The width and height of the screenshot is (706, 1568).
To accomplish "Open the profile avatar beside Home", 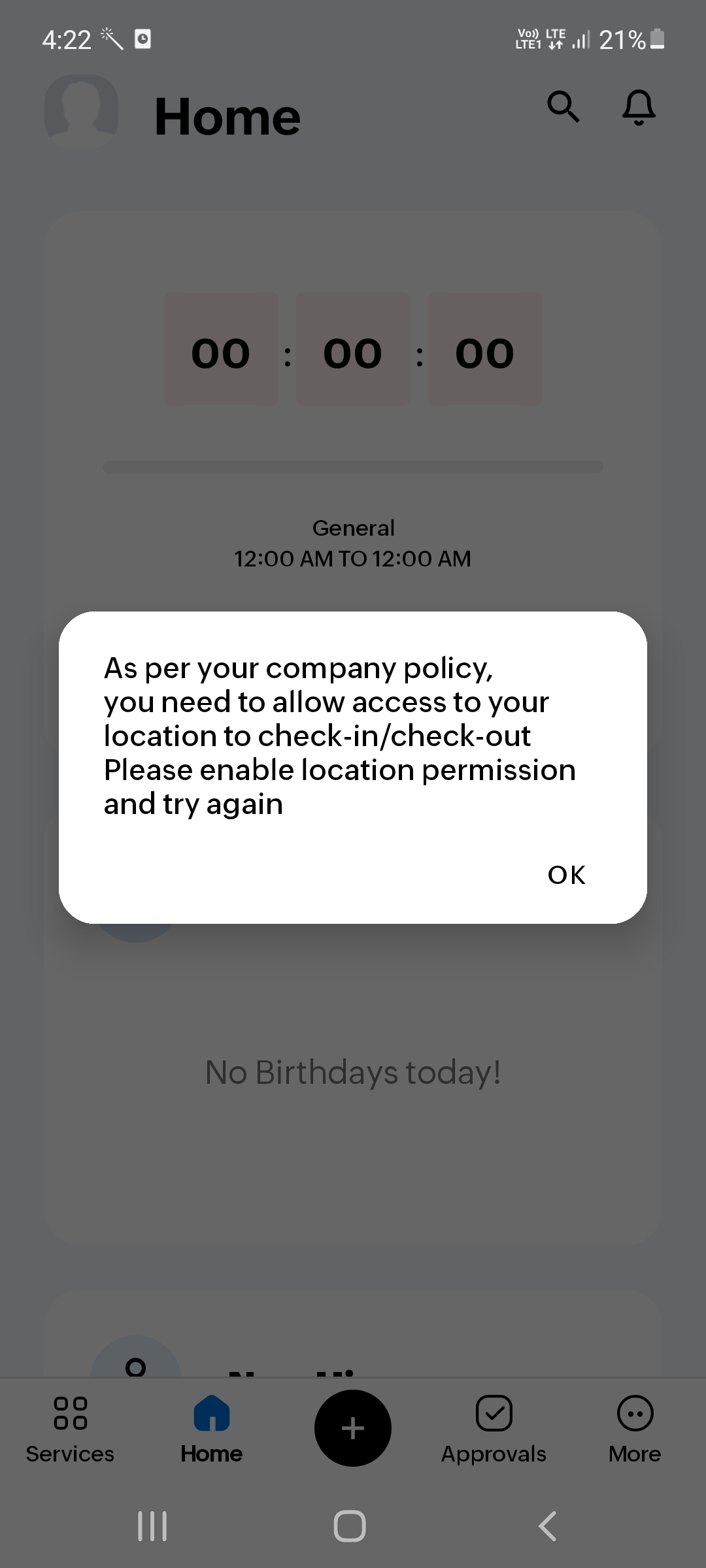I will pyautogui.click(x=81, y=111).
